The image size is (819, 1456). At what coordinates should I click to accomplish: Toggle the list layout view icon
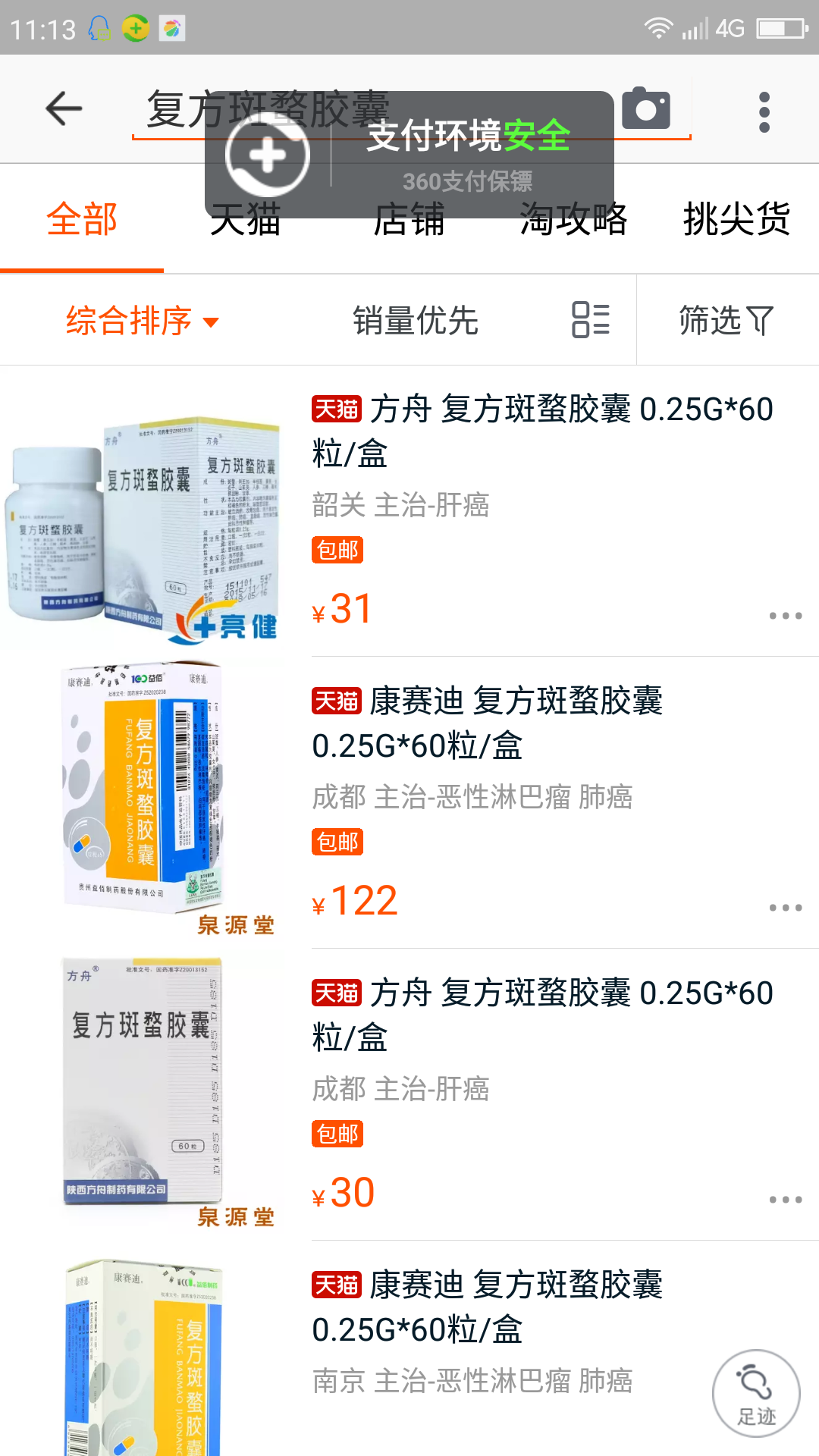[591, 319]
